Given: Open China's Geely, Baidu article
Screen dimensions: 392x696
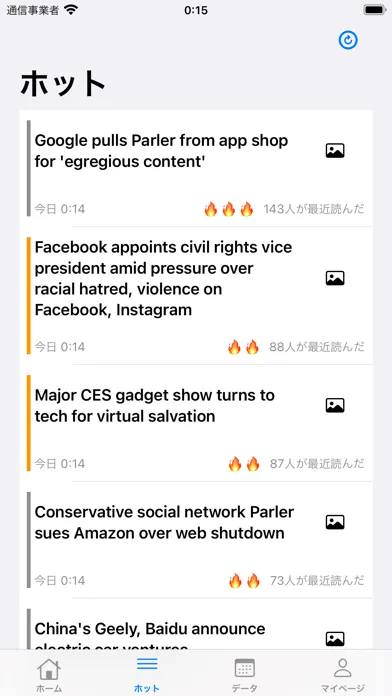Looking at the screenshot, I should tap(196, 624).
